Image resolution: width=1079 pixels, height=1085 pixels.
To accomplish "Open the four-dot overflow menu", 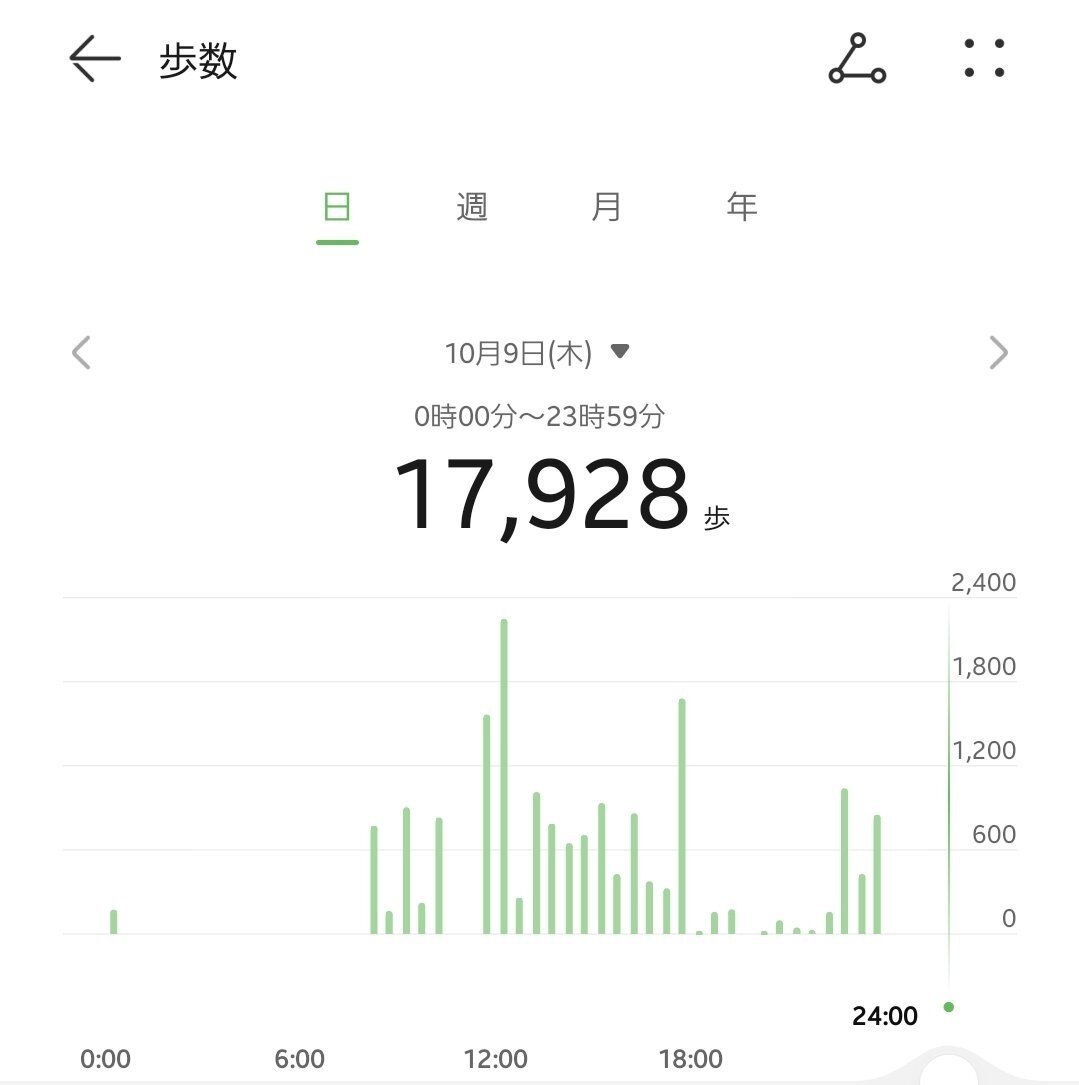I will click(984, 60).
